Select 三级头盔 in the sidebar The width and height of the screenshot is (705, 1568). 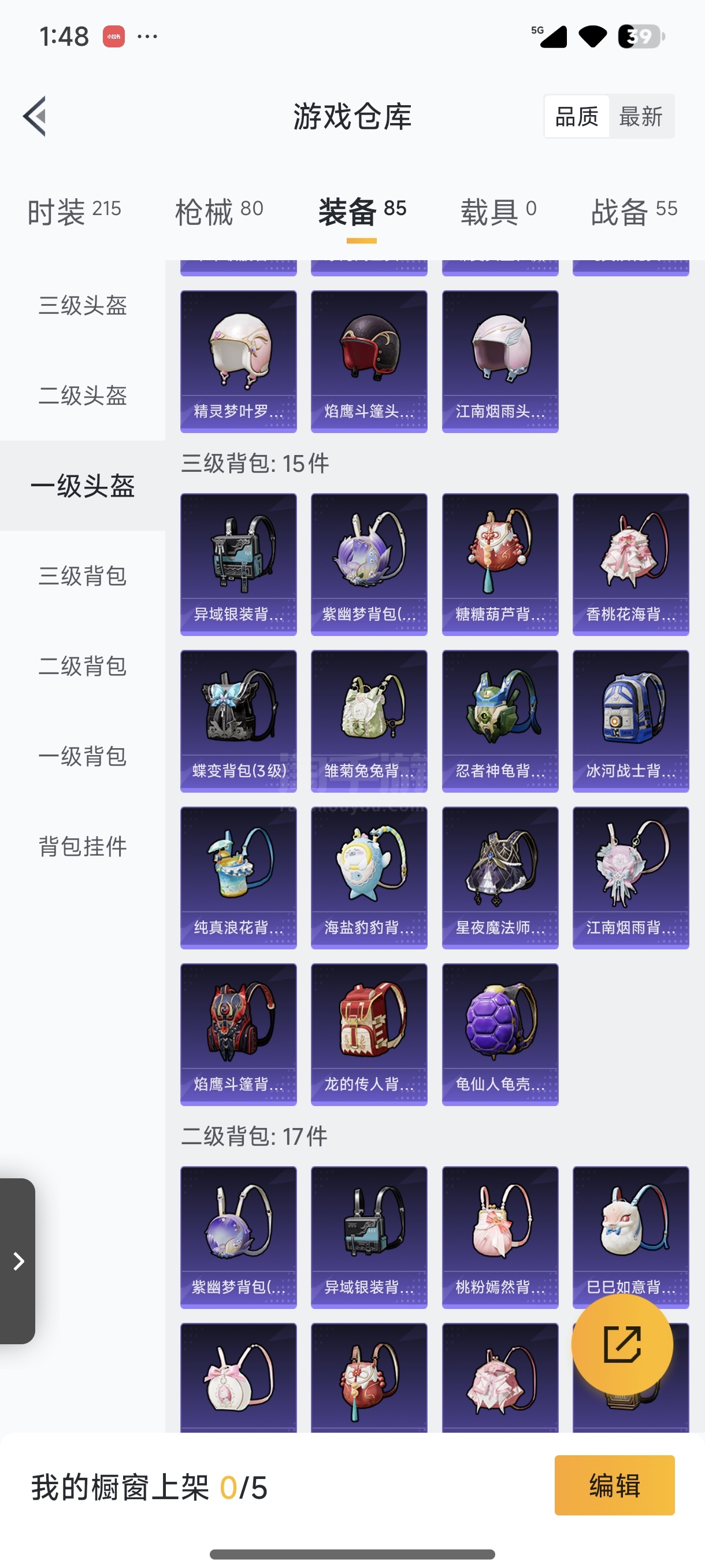pos(83,305)
